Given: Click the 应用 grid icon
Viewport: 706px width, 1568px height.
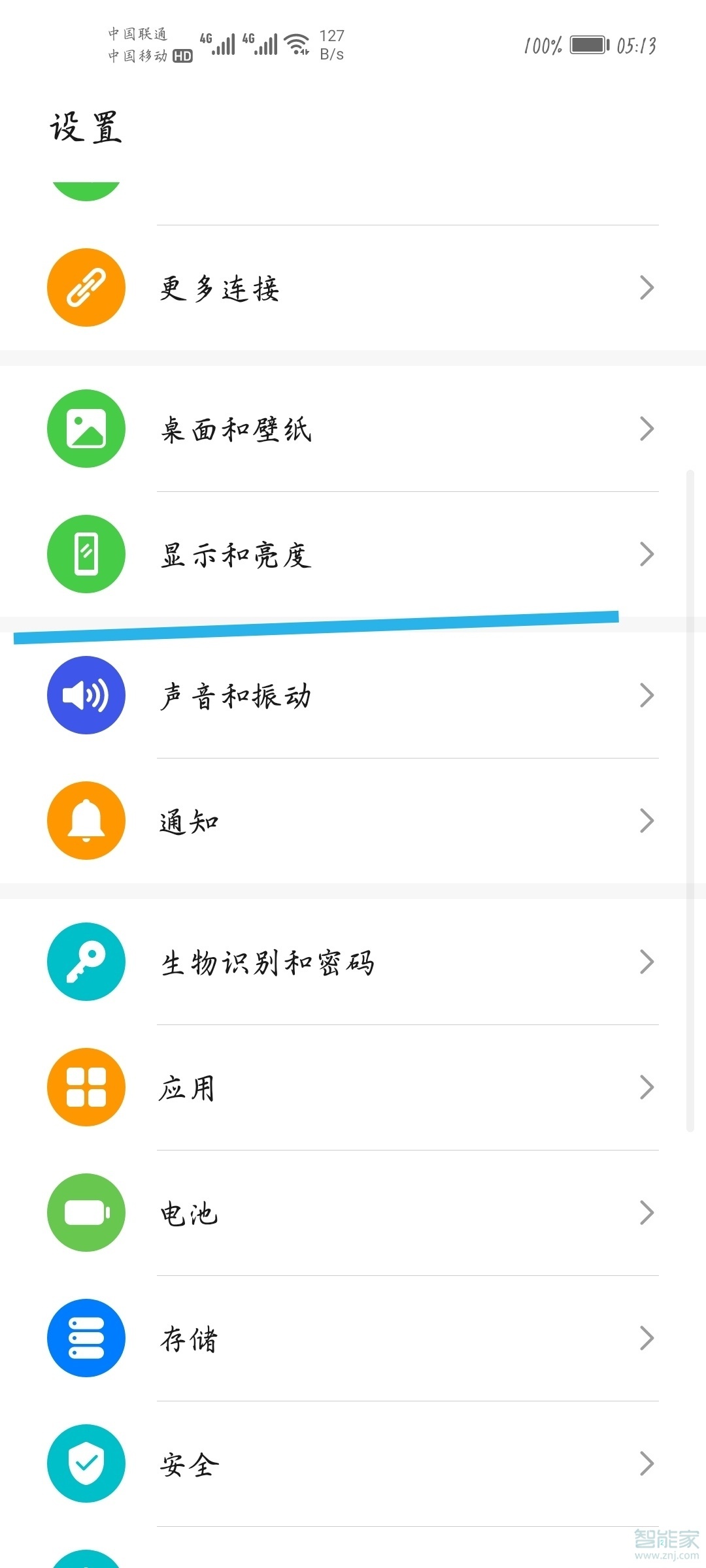Looking at the screenshot, I should point(86,1086).
